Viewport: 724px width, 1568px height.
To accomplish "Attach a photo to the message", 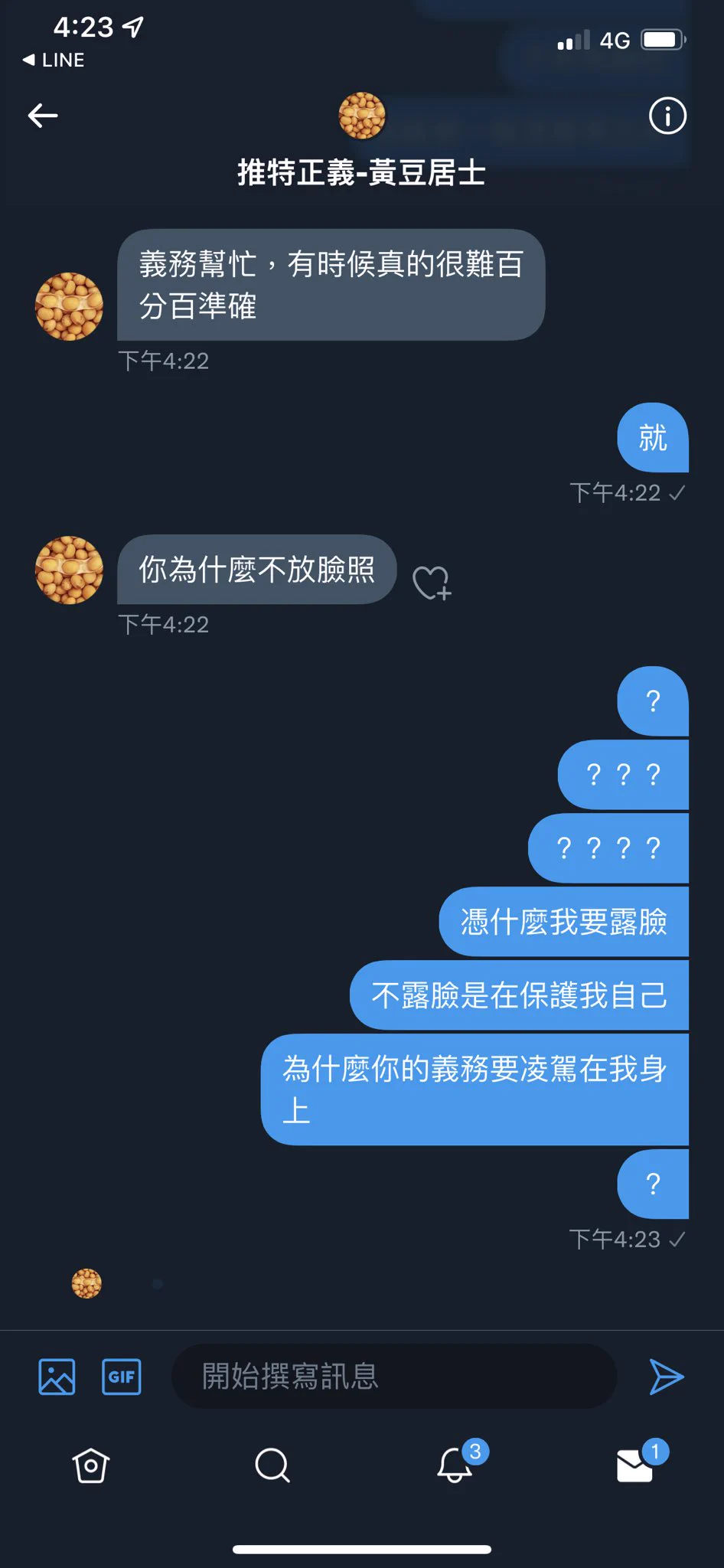I will tap(57, 1377).
